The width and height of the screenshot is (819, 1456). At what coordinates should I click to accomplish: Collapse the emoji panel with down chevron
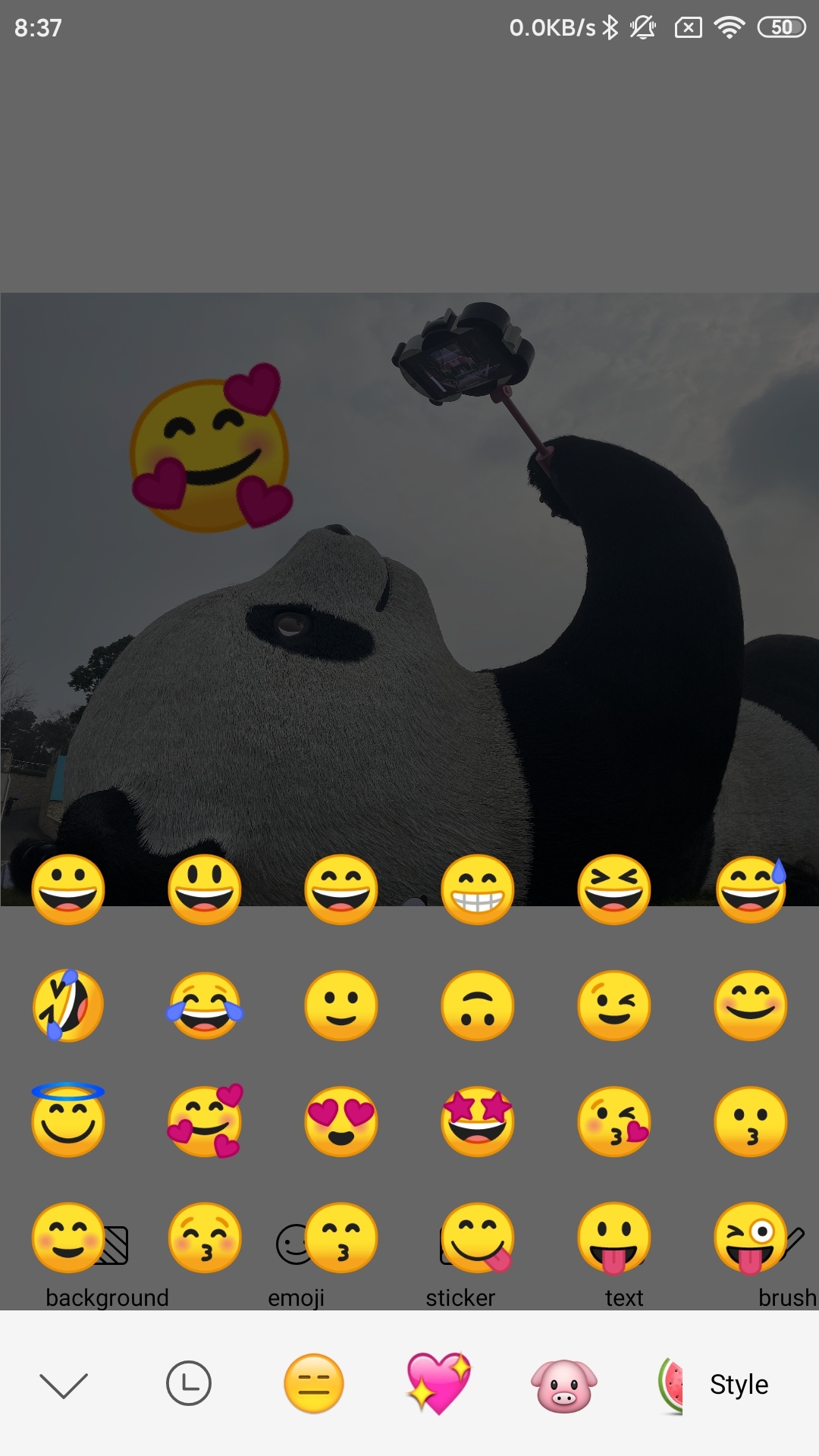64,1385
